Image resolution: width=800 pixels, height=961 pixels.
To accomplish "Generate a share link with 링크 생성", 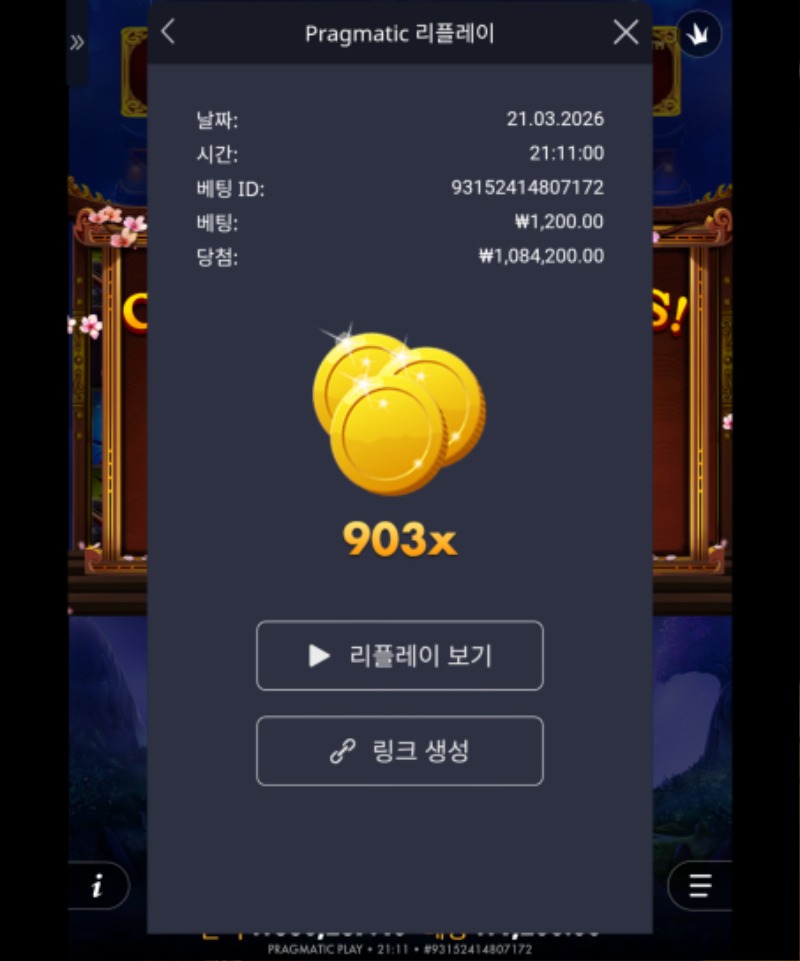I will pyautogui.click(x=400, y=751).
